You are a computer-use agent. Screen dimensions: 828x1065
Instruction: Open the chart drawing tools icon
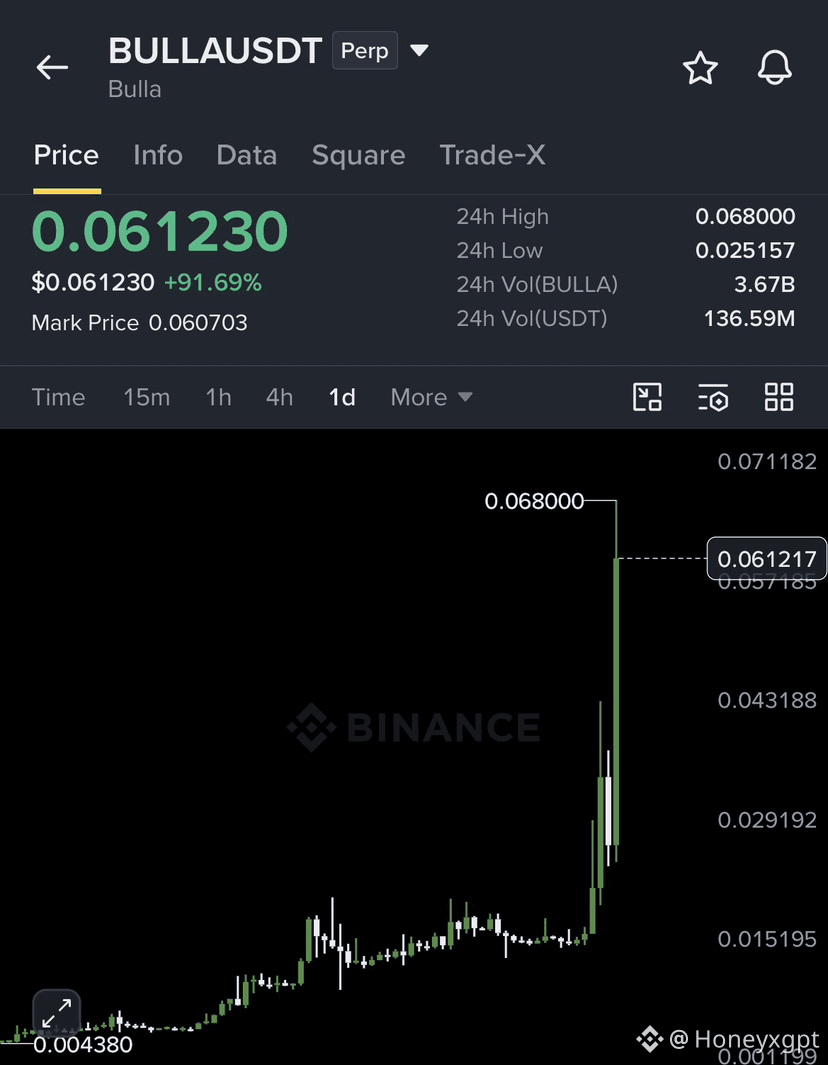tap(647, 397)
